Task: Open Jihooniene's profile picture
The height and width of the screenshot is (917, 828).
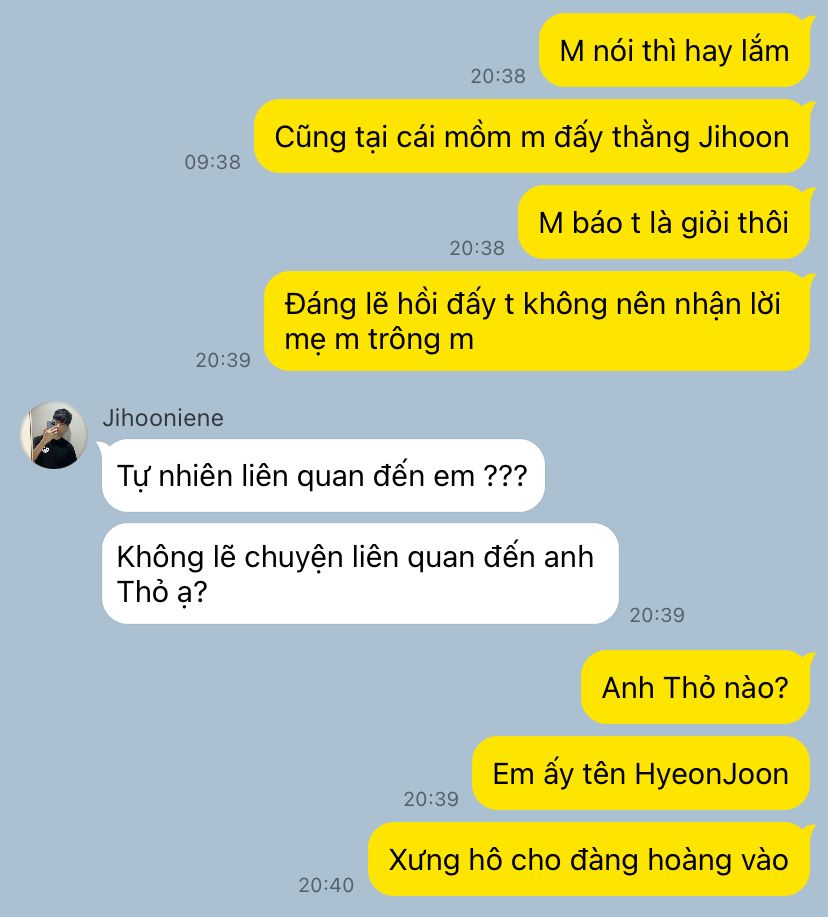Action: pos(54,436)
